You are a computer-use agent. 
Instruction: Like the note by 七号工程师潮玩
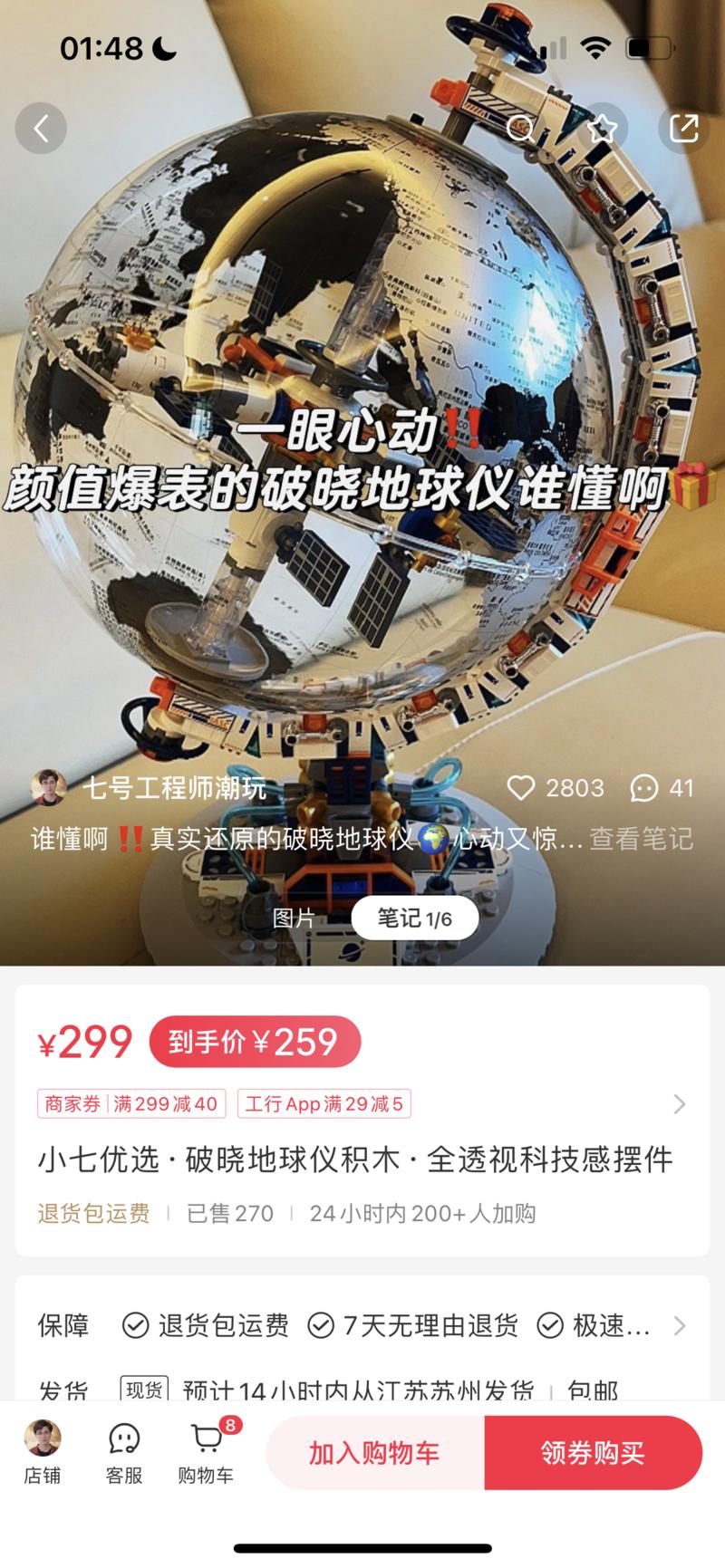tap(521, 787)
